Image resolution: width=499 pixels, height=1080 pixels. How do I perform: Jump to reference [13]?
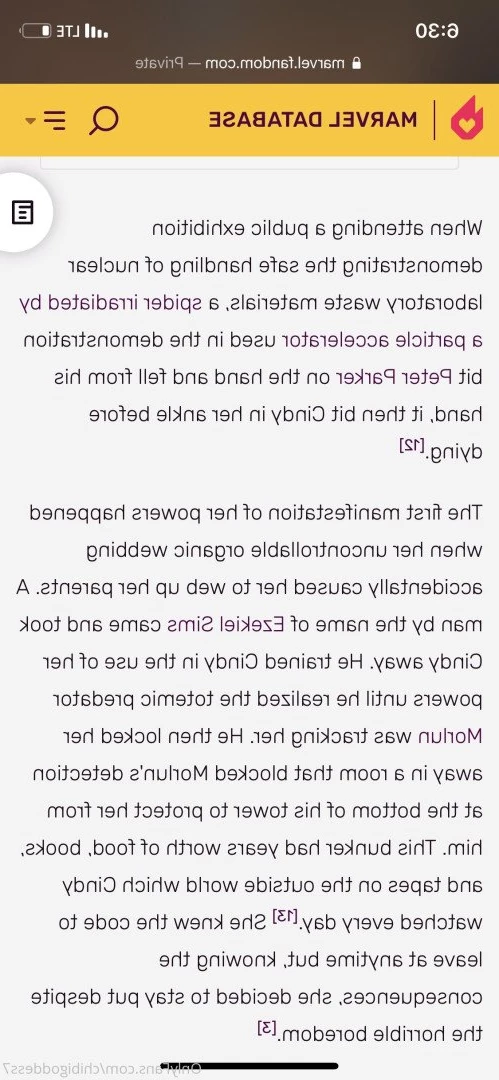[284, 917]
